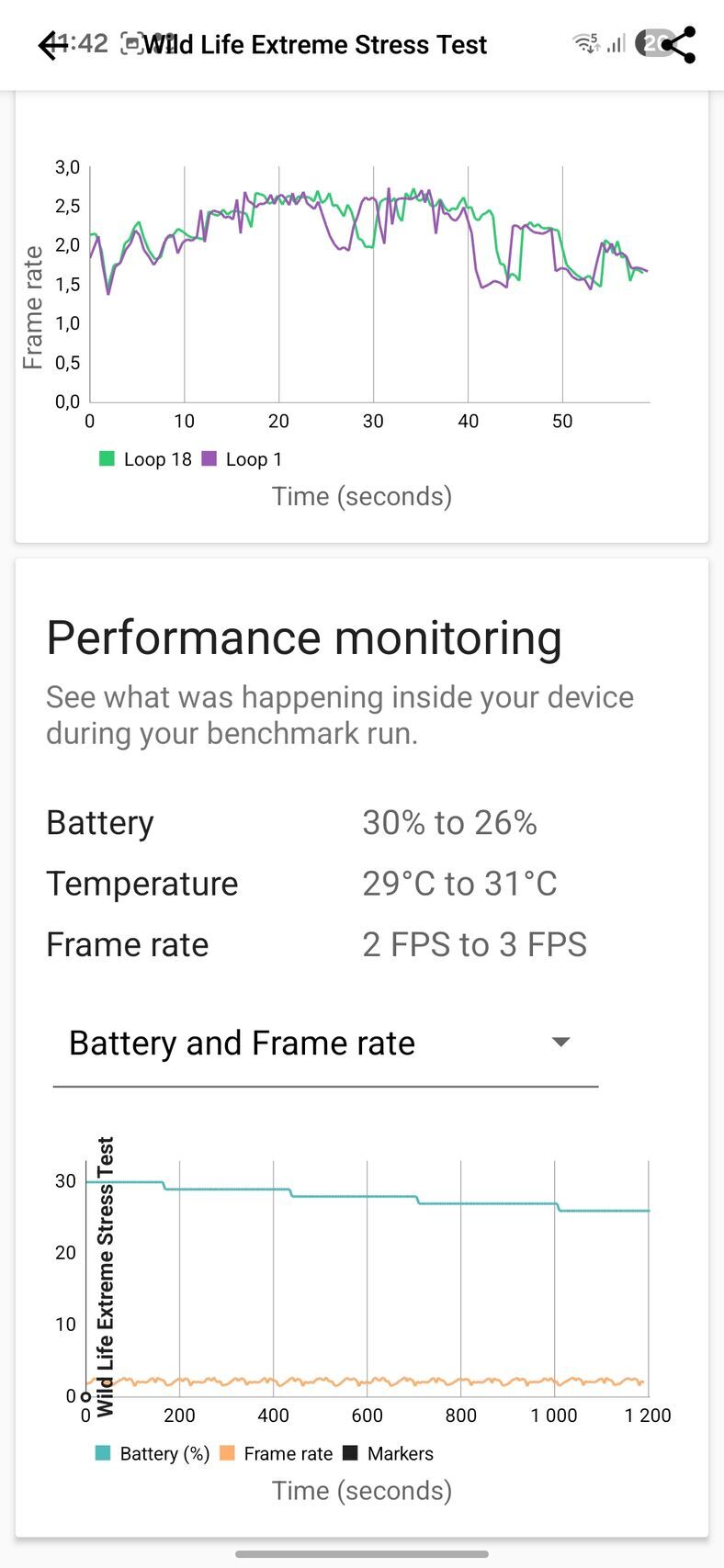Click the green Loop 18 color swatch
The image size is (724, 1568).
pyautogui.click(x=106, y=458)
